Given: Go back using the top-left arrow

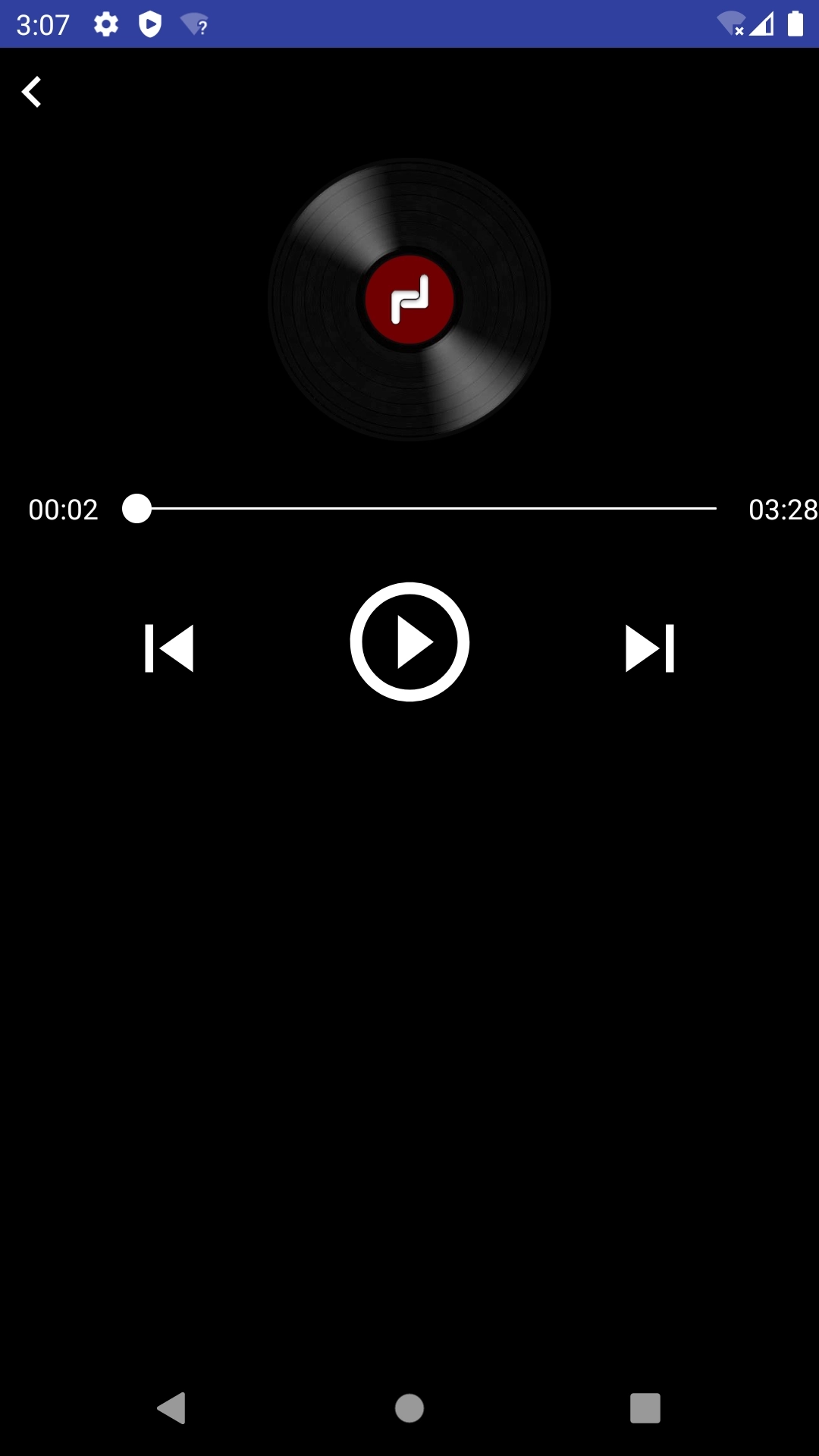Looking at the screenshot, I should click(32, 92).
